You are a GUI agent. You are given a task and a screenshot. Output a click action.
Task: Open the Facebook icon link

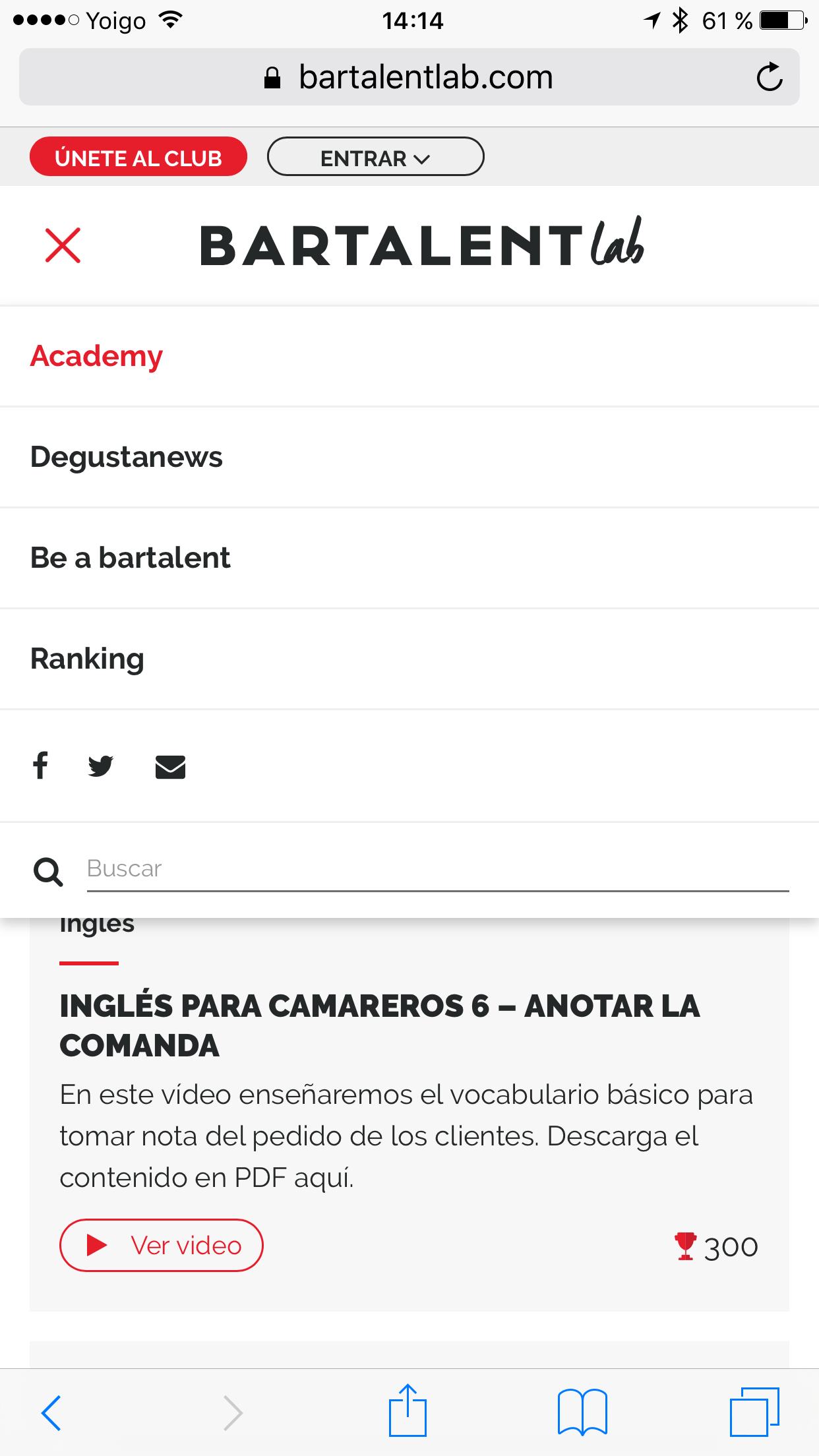(40, 766)
